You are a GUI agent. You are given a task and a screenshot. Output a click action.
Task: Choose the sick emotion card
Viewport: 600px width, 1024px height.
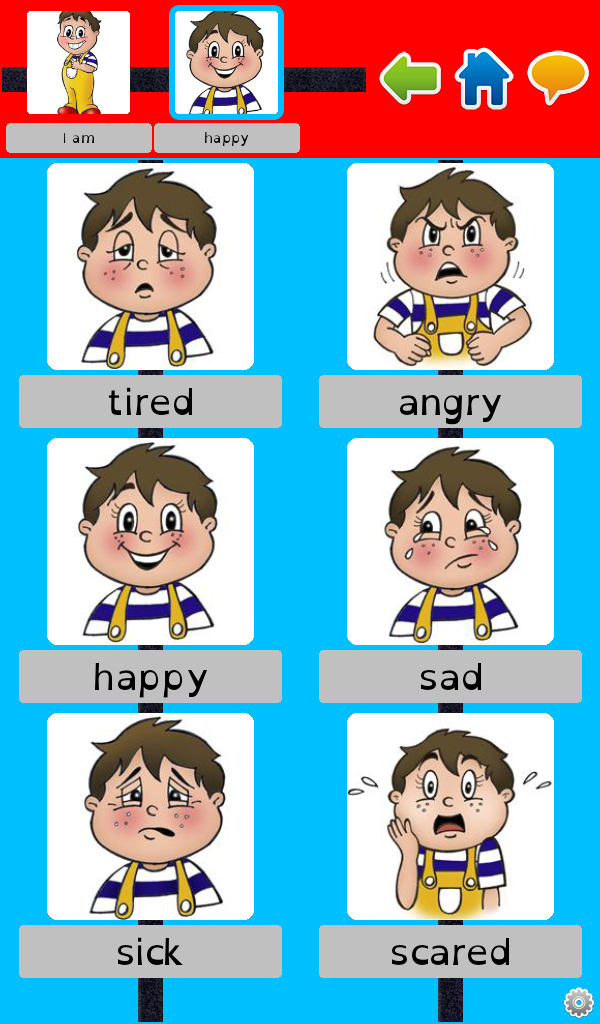click(x=150, y=817)
